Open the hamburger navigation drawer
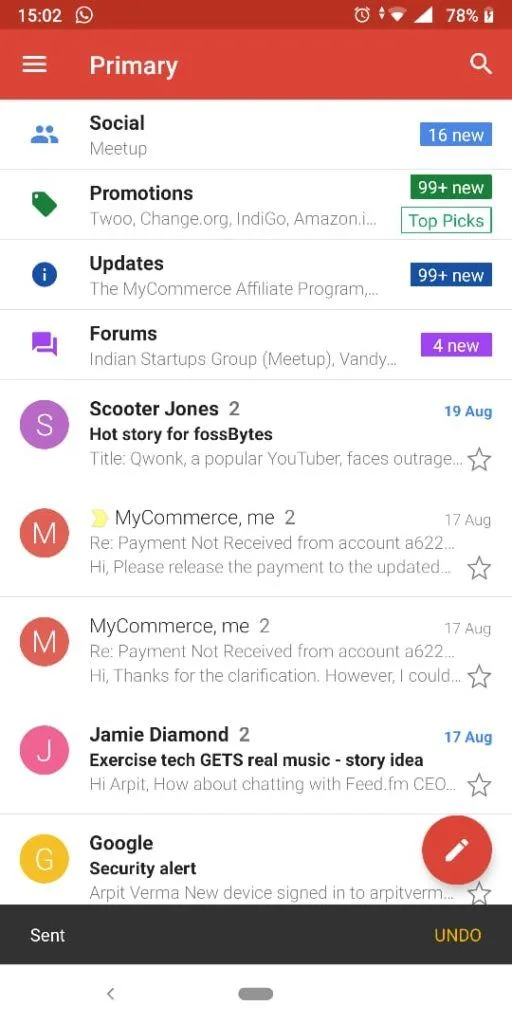The height and width of the screenshot is (1024, 512). click(x=35, y=64)
